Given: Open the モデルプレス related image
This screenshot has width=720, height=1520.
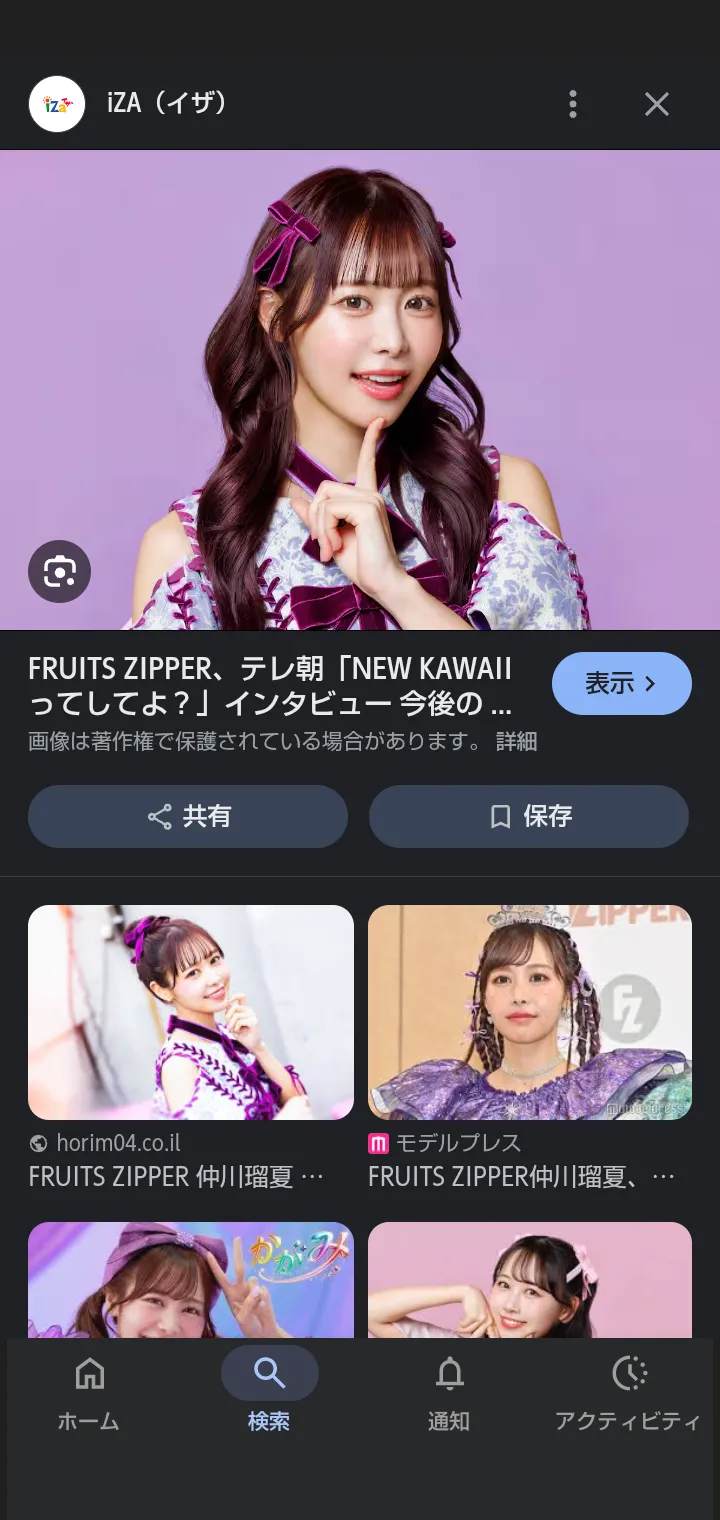Looking at the screenshot, I should (x=530, y=1012).
